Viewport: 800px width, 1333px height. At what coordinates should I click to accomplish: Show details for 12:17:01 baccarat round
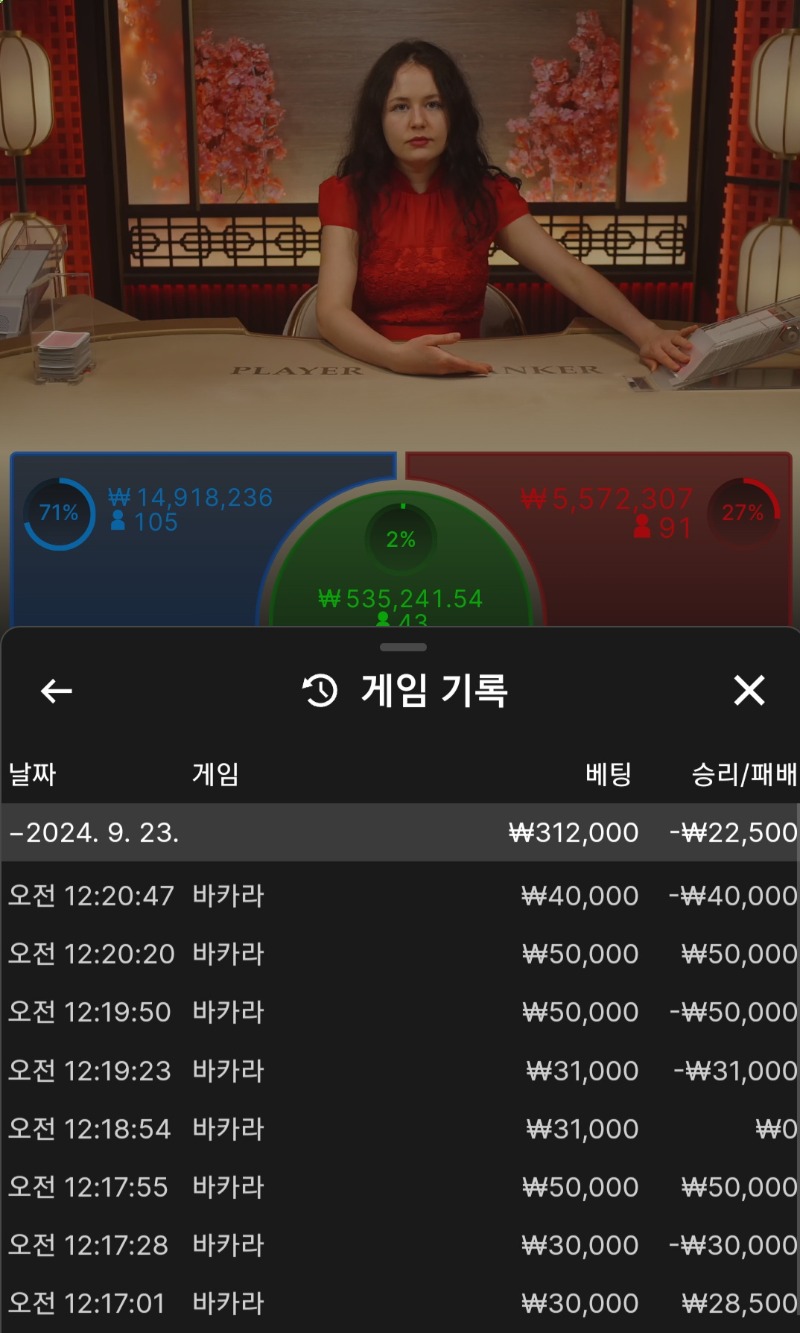pos(400,1303)
